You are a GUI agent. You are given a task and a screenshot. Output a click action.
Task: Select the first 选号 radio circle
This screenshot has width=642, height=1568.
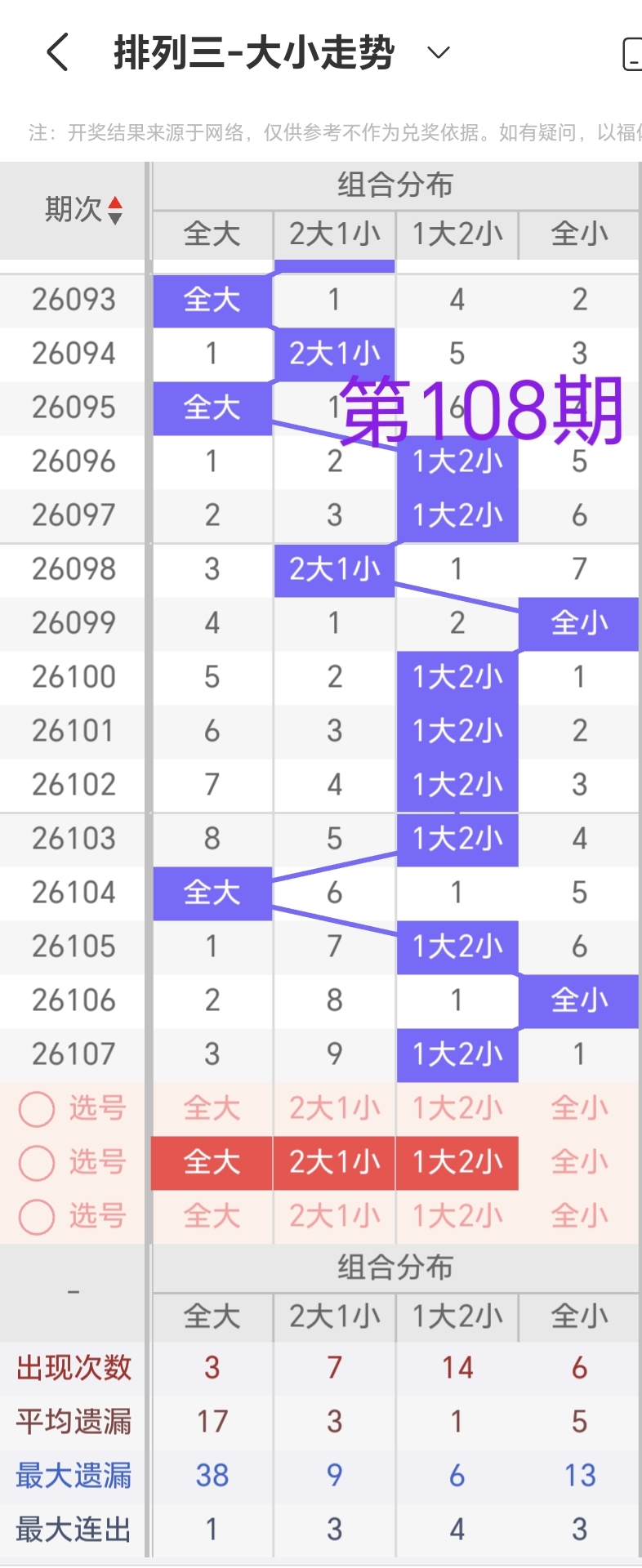pos(36,1108)
